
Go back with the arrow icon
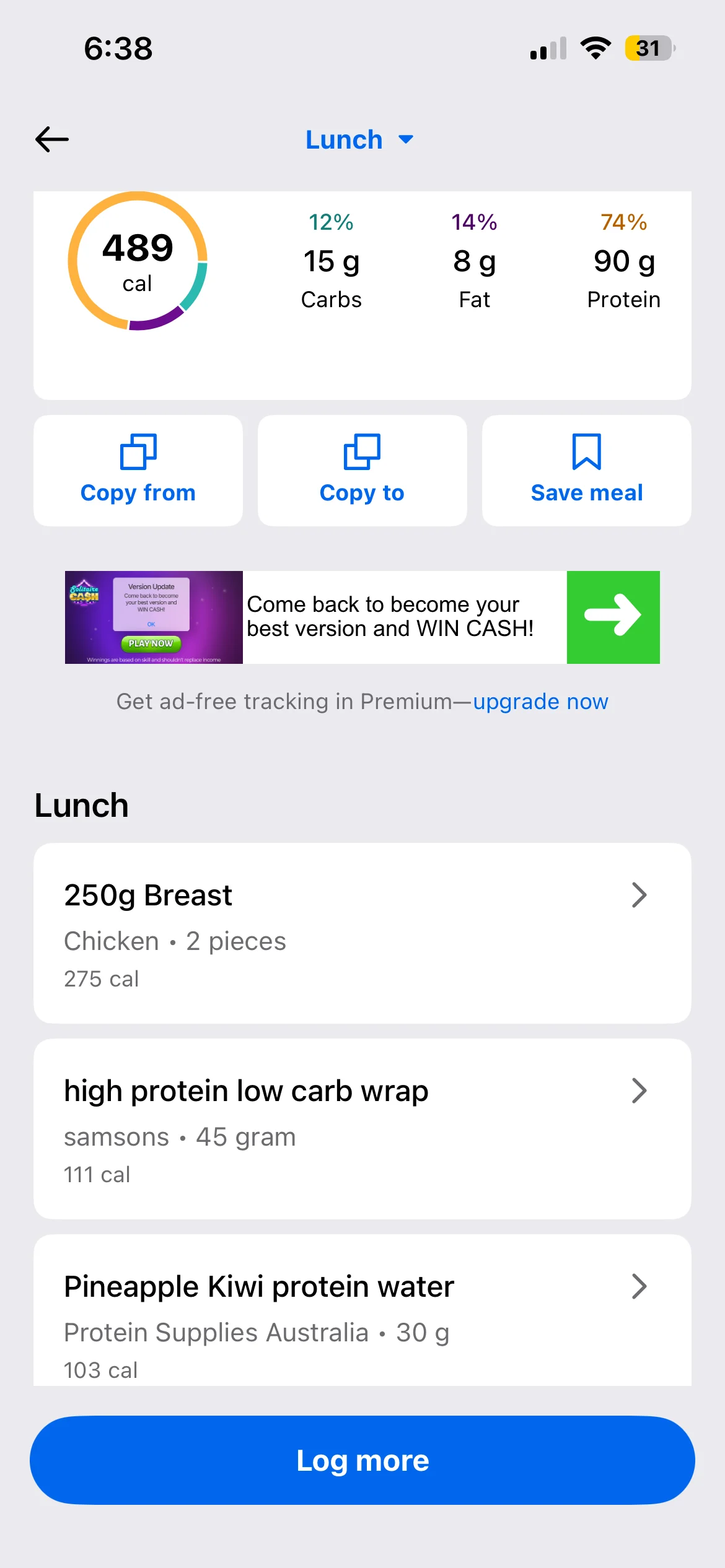click(x=52, y=139)
